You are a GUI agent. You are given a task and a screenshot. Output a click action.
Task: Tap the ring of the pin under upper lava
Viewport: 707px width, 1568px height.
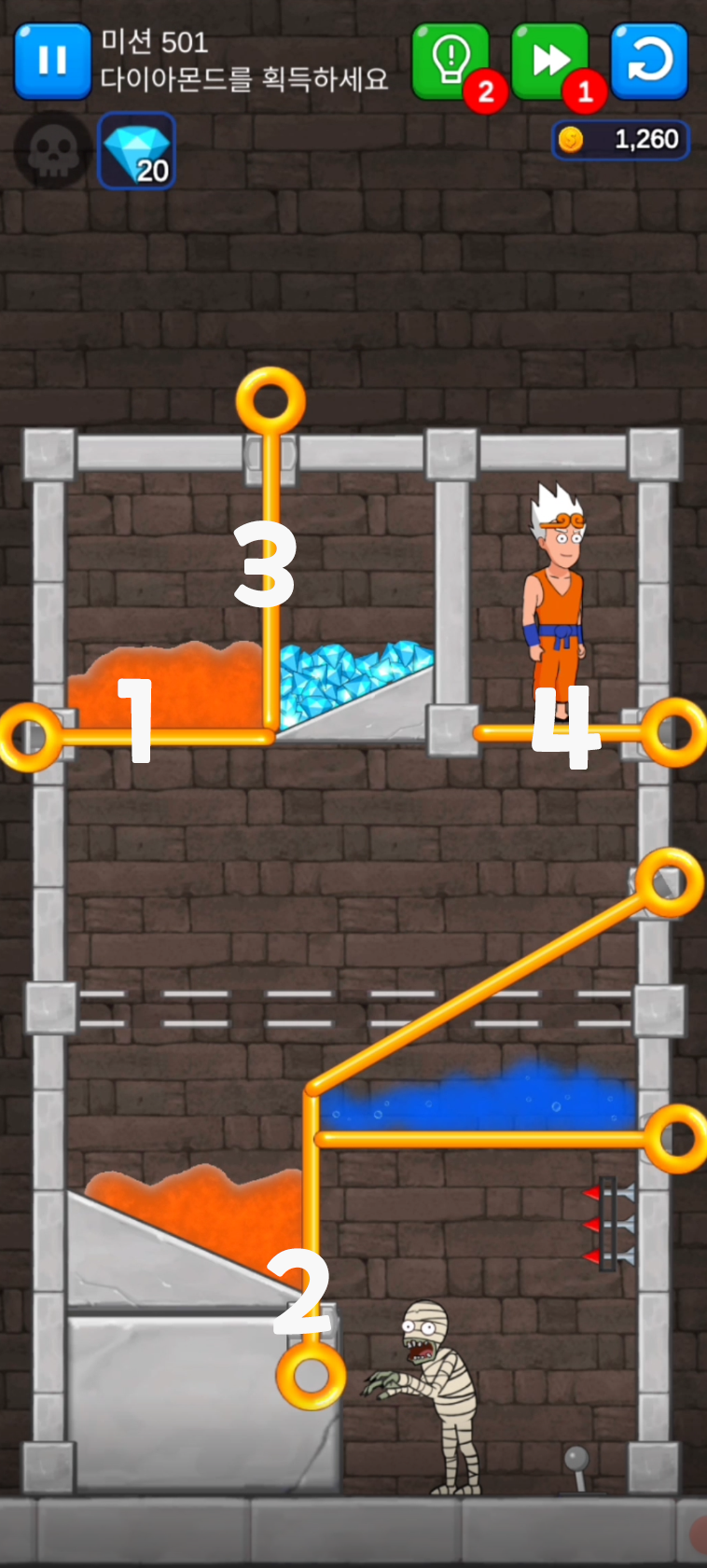30,737
